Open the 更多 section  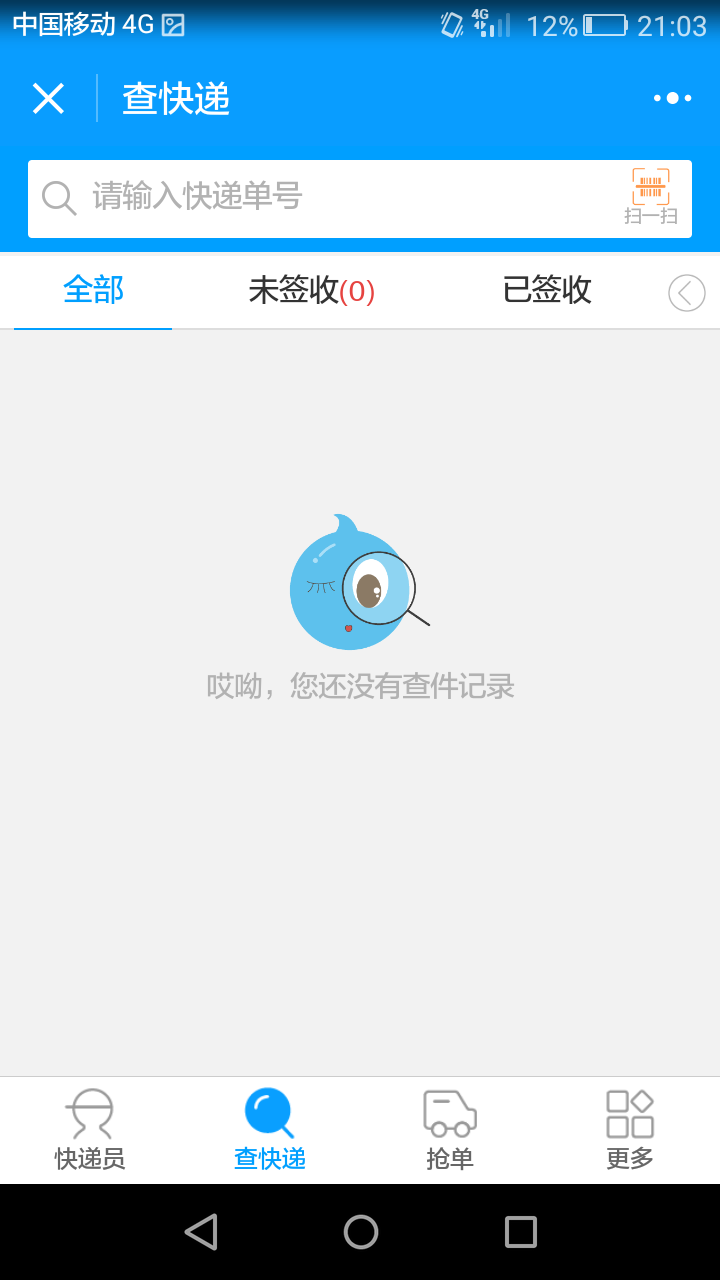click(630, 1131)
